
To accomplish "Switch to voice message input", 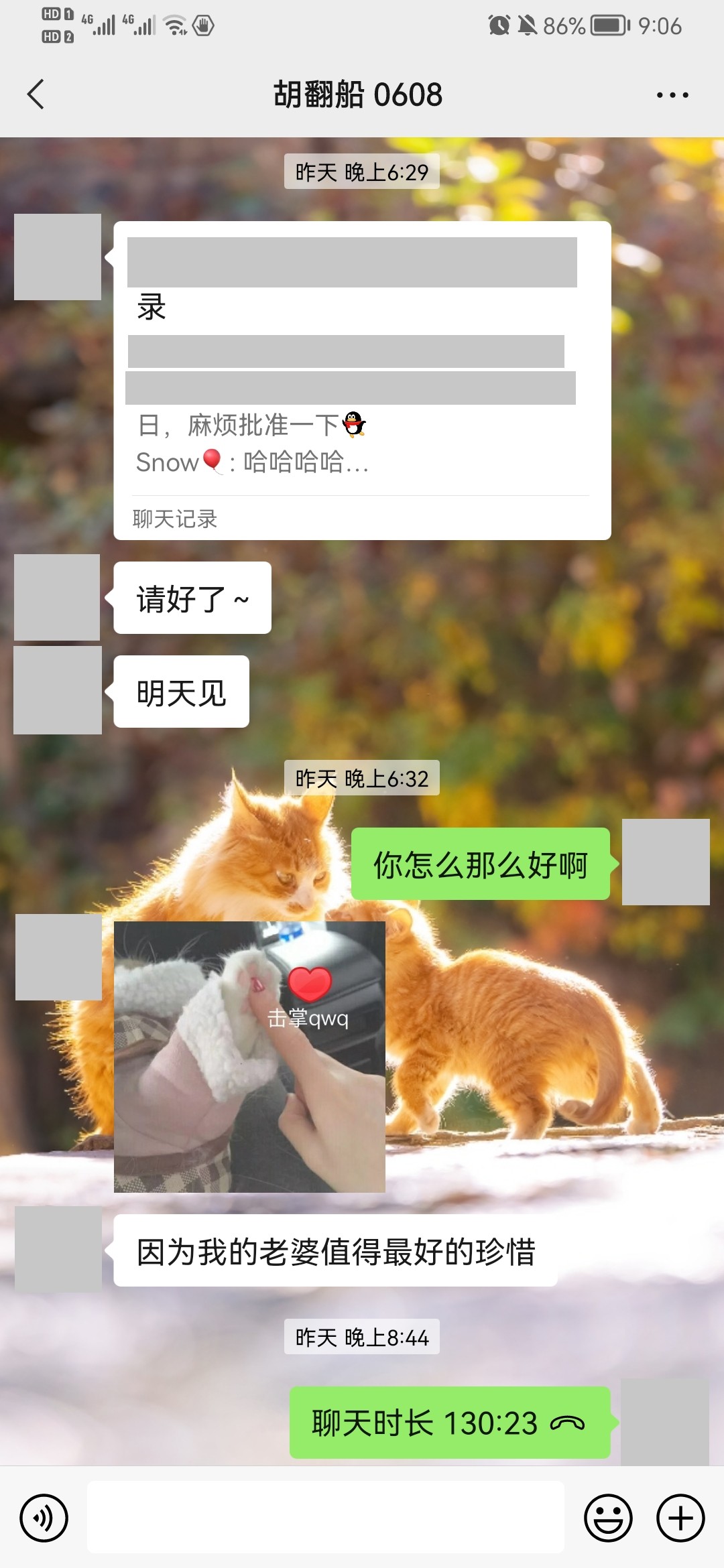I will pos(44,1518).
